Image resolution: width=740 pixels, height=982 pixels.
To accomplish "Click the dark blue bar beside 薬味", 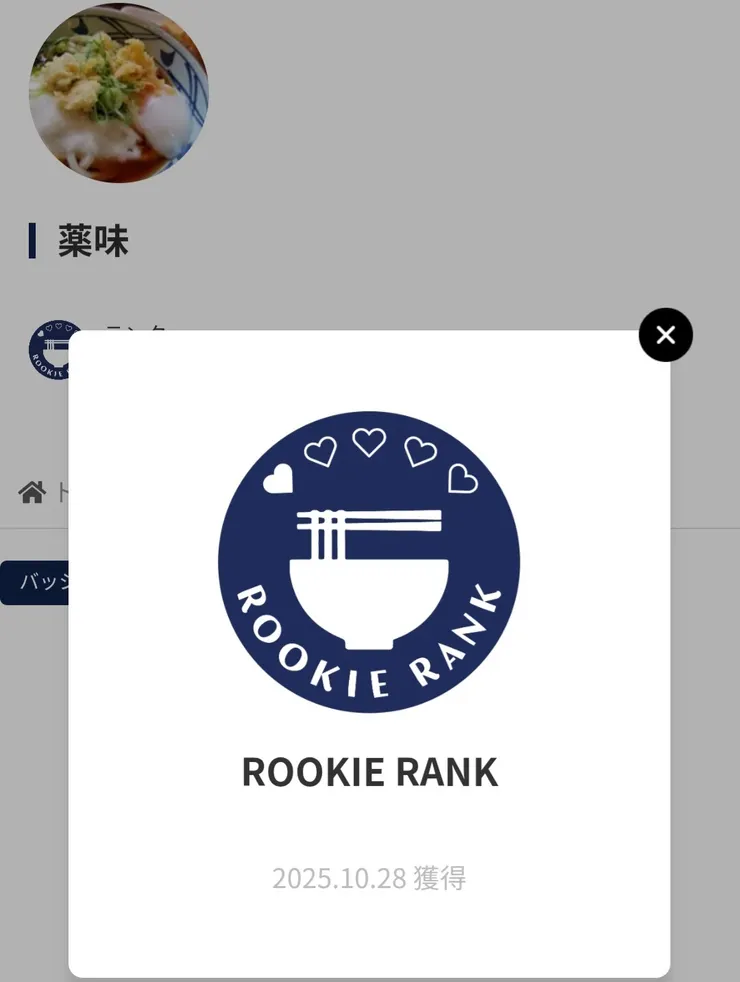I will pyautogui.click(x=34, y=240).
